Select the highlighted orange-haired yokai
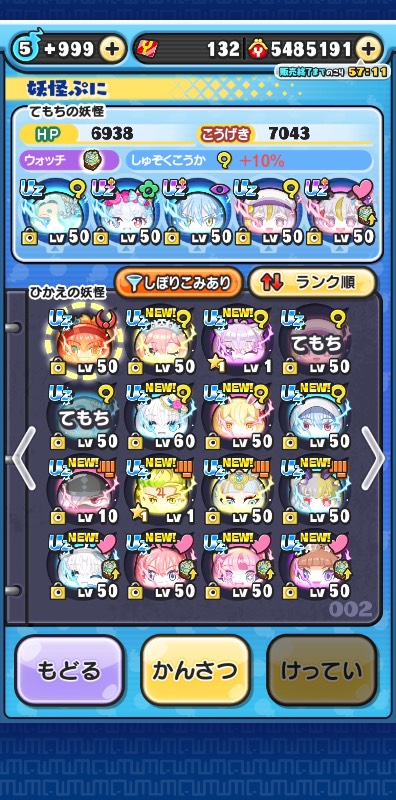Image resolution: width=396 pixels, height=800 pixels. [84, 342]
